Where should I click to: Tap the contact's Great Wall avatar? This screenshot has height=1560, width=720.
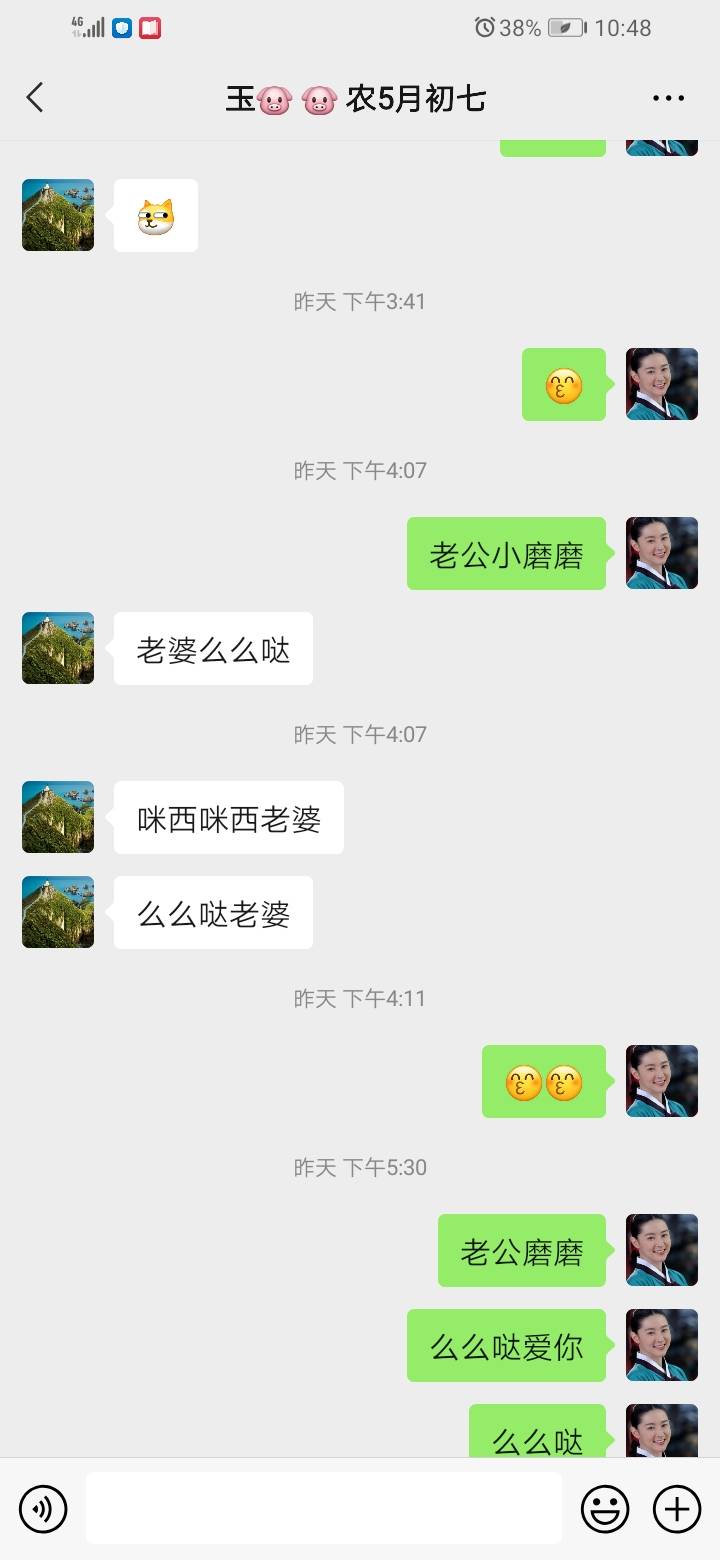coord(57,215)
